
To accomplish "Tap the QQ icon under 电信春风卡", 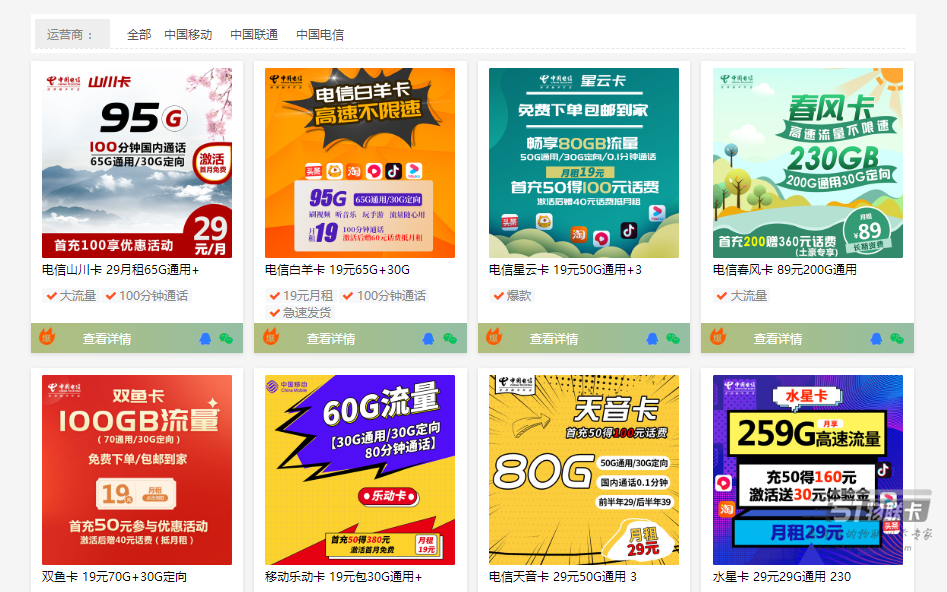I will click(876, 339).
